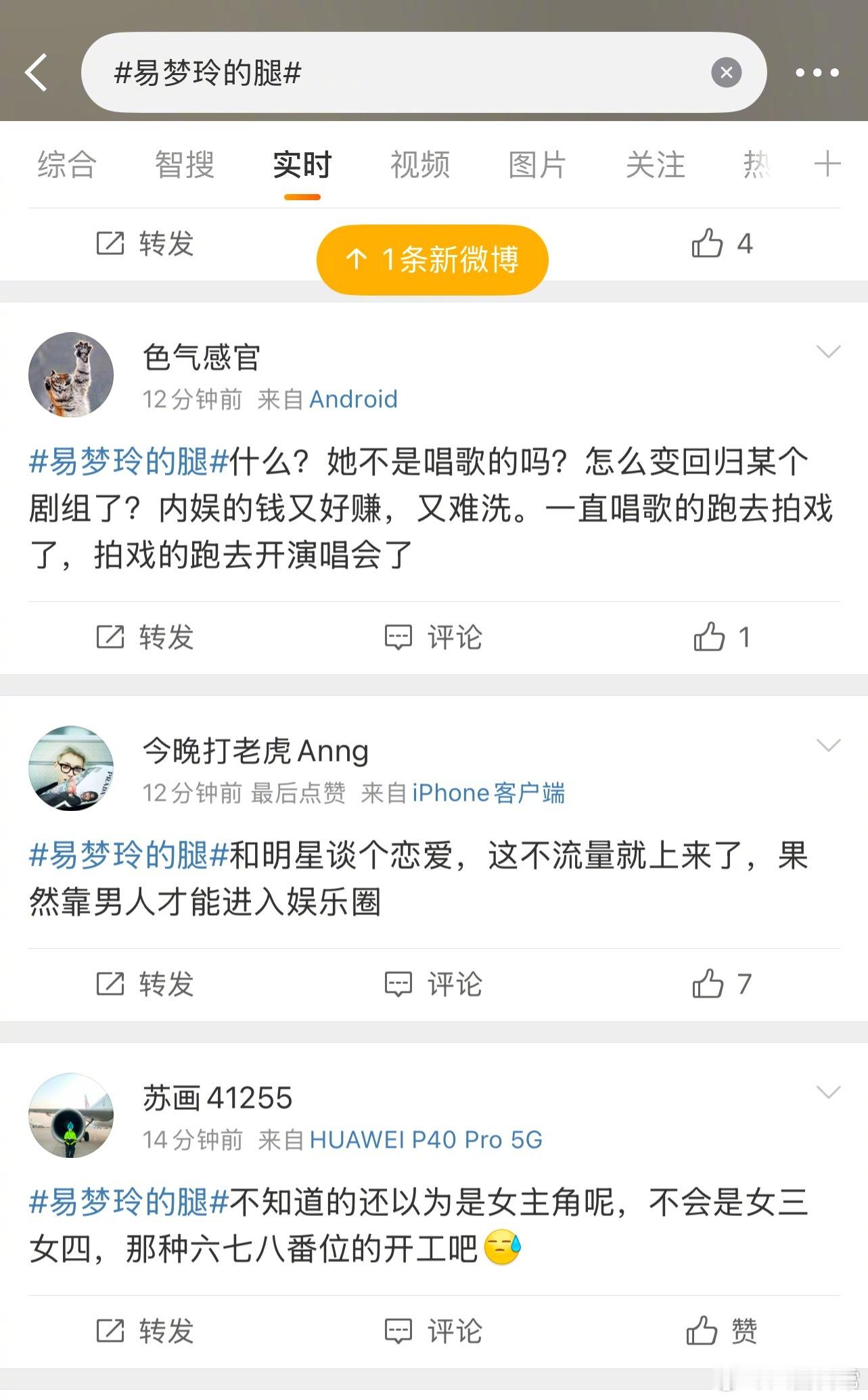Open the chevron menu on 色气感官's post
The width and height of the screenshot is (868, 1400).
point(827,351)
